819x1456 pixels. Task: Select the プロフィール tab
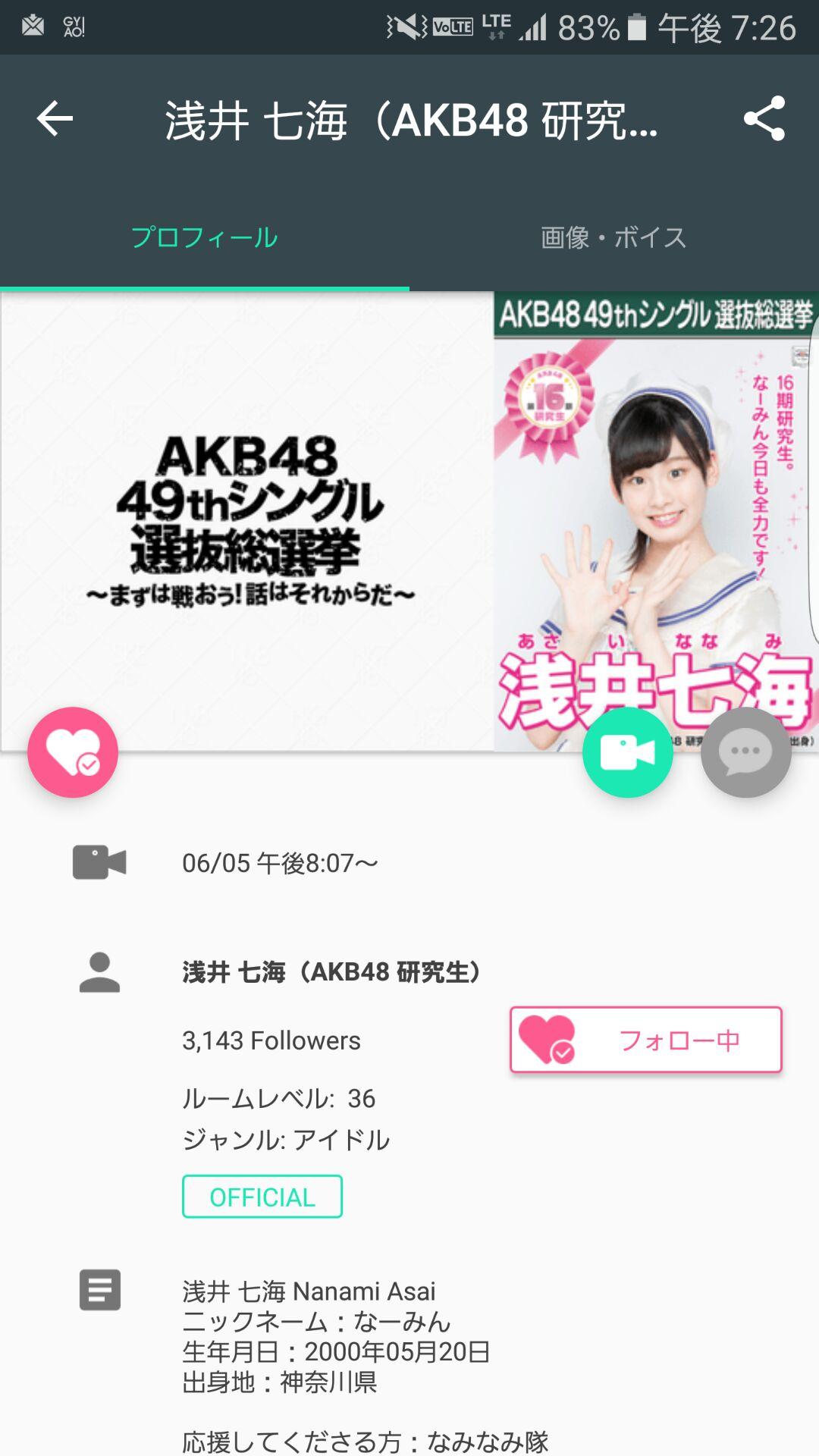pyautogui.click(x=204, y=237)
